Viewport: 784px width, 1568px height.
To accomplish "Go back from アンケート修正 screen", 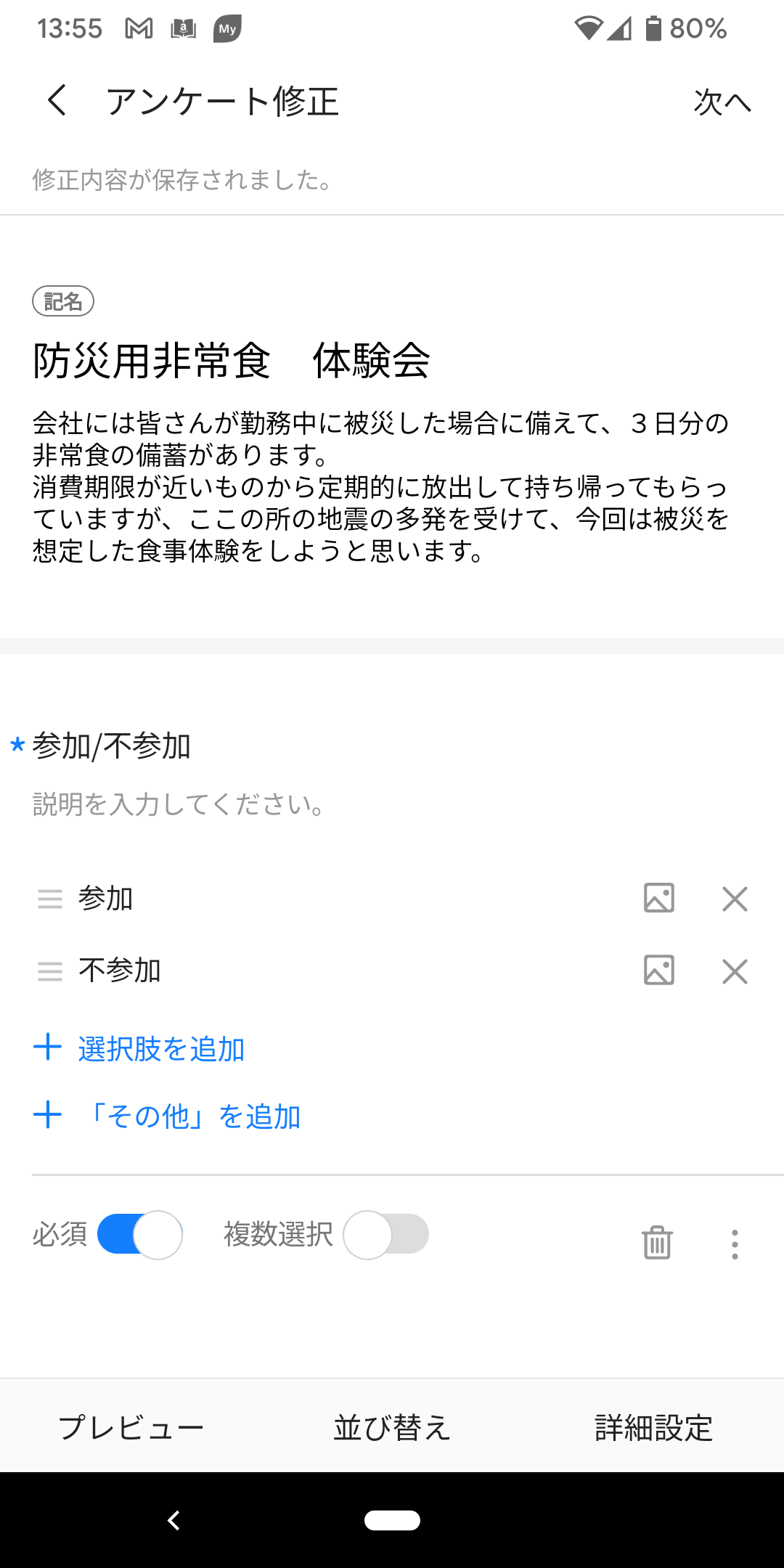I will coord(58,101).
